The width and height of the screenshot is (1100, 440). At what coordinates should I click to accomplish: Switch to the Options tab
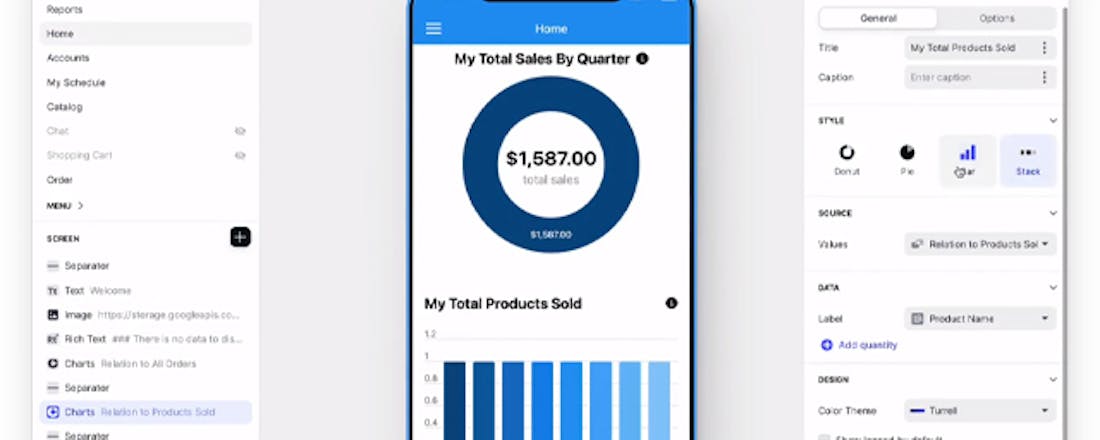[996, 18]
